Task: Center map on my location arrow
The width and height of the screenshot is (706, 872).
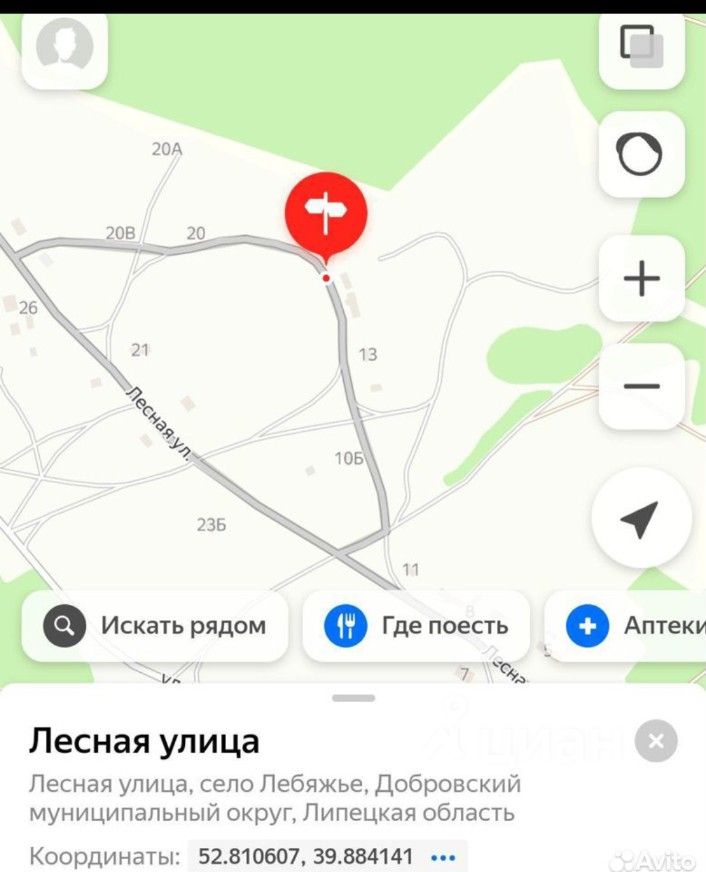Action: (x=640, y=518)
